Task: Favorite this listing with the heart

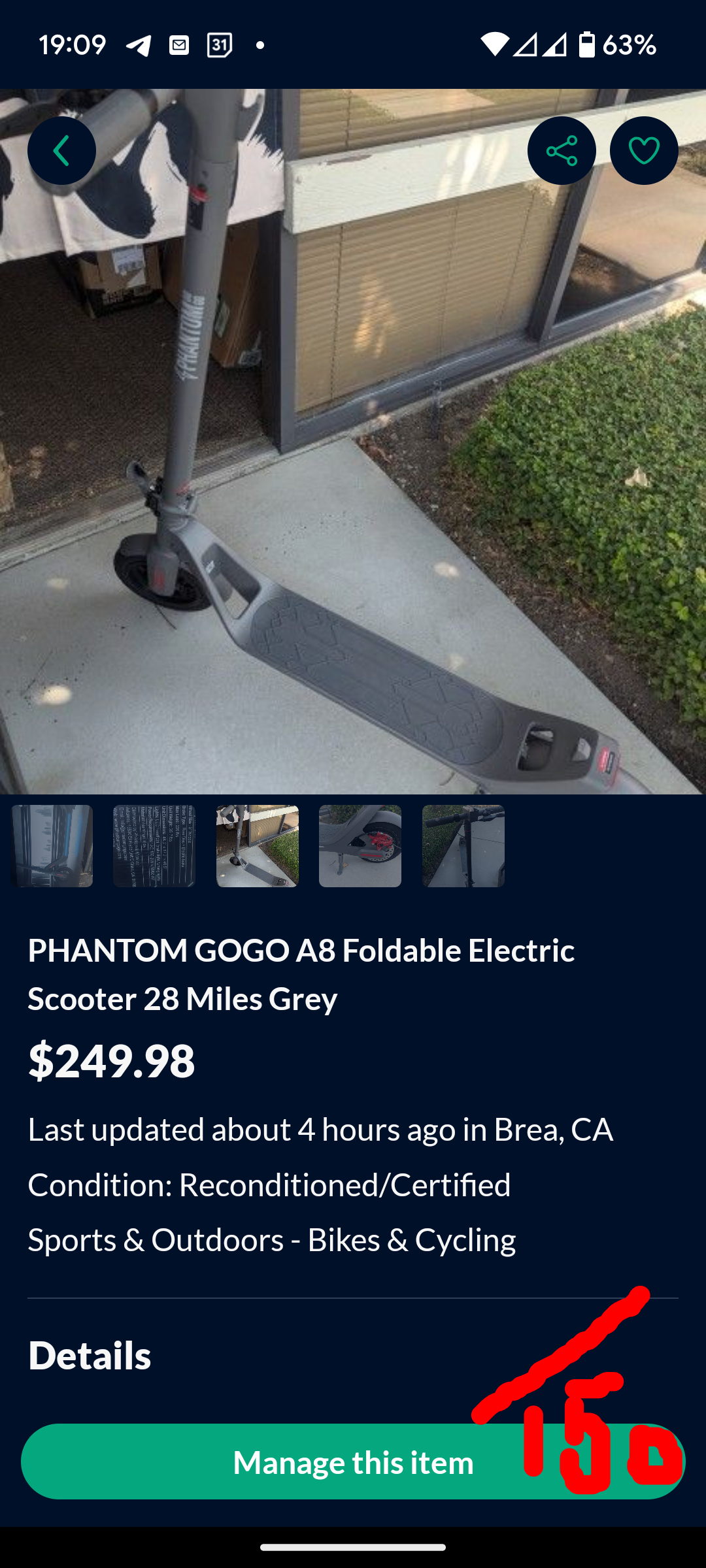Action: [644, 151]
